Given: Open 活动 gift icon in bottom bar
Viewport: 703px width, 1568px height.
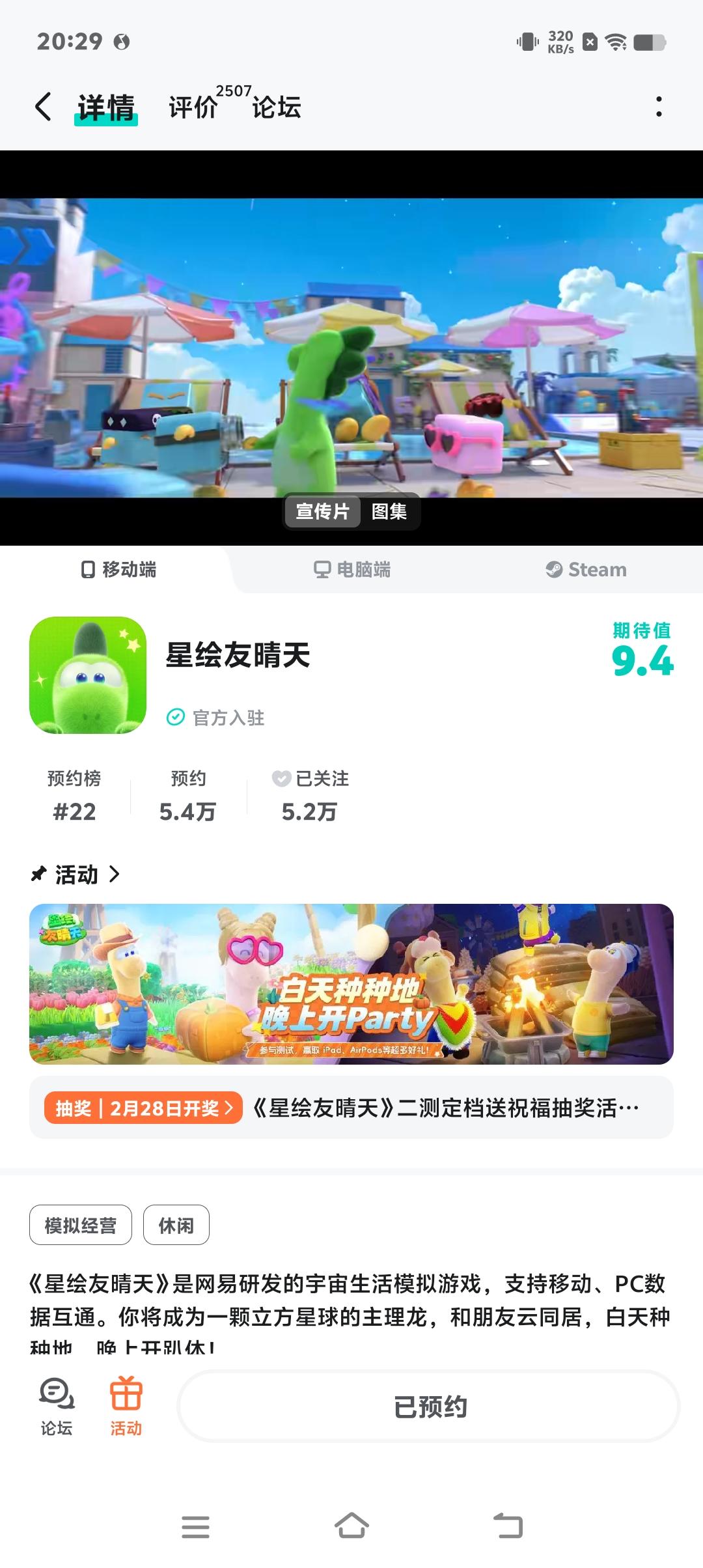Looking at the screenshot, I should pyautogui.click(x=126, y=1407).
